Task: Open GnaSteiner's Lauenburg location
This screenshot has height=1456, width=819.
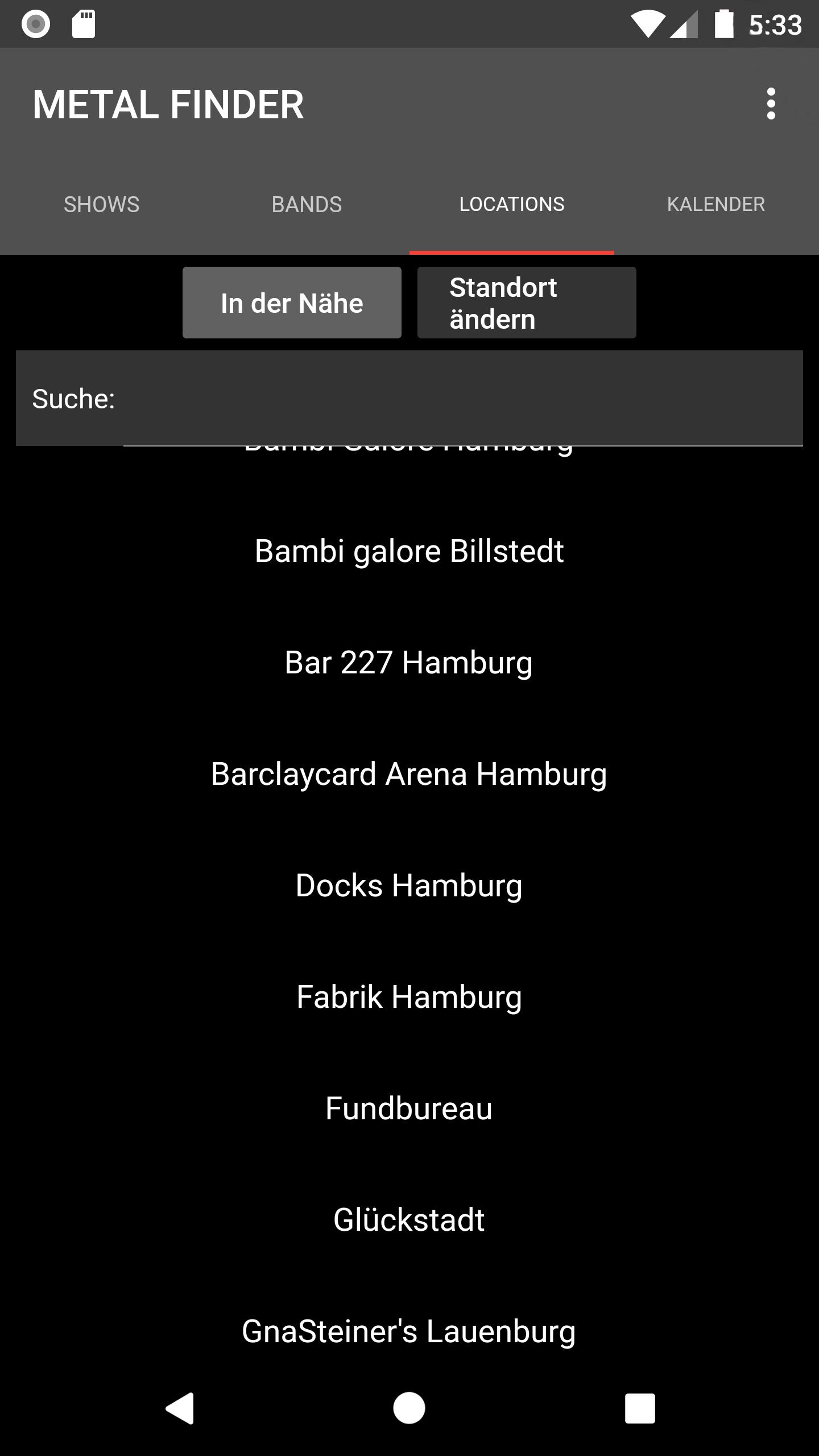Action: pyautogui.click(x=409, y=1331)
